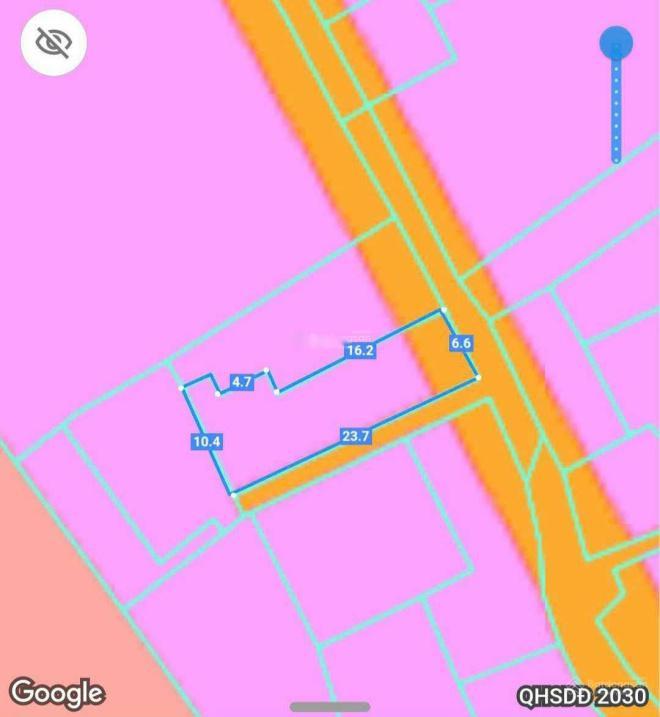Tap the bottom sheet handle bar
This screenshot has height=717, width=660.
[x=330, y=706]
